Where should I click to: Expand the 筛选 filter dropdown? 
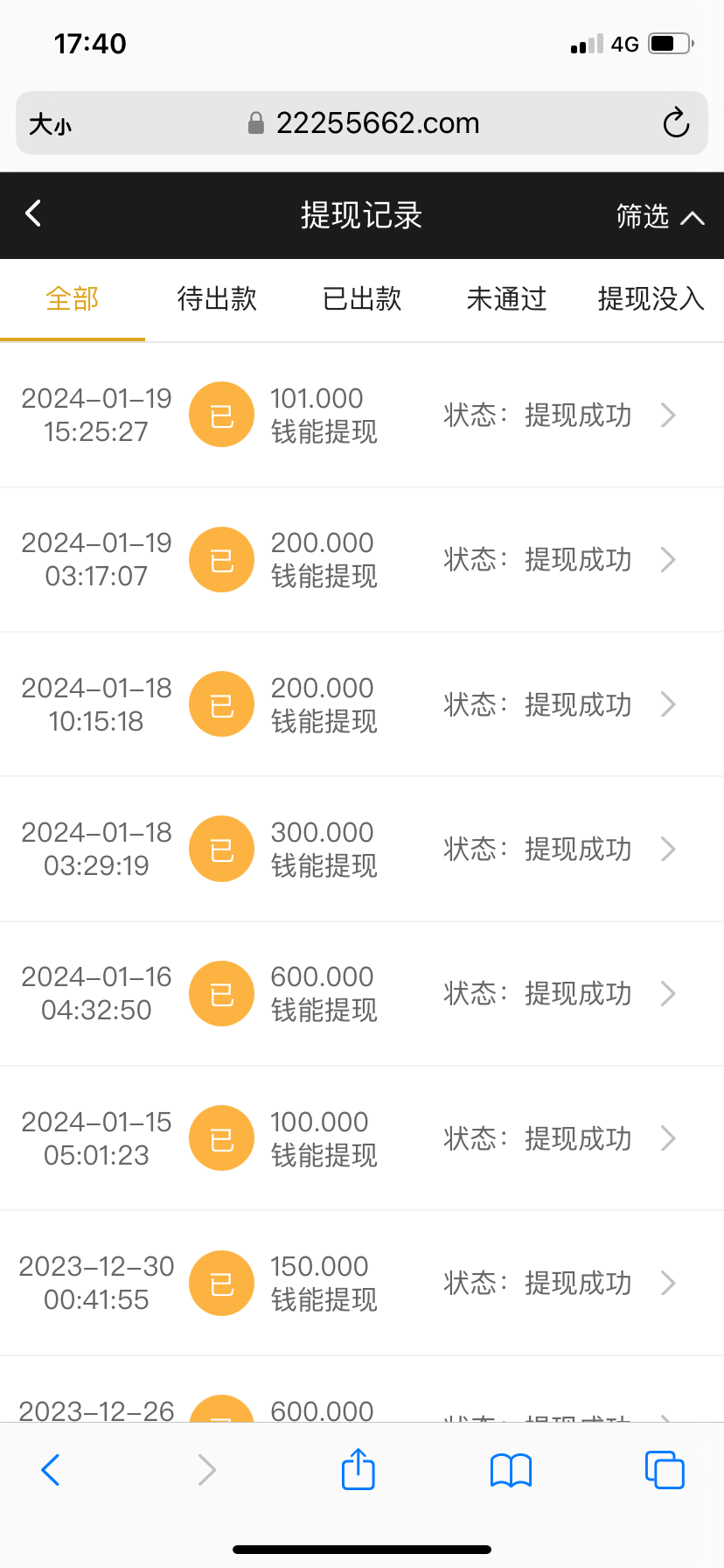tap(659, 216)
